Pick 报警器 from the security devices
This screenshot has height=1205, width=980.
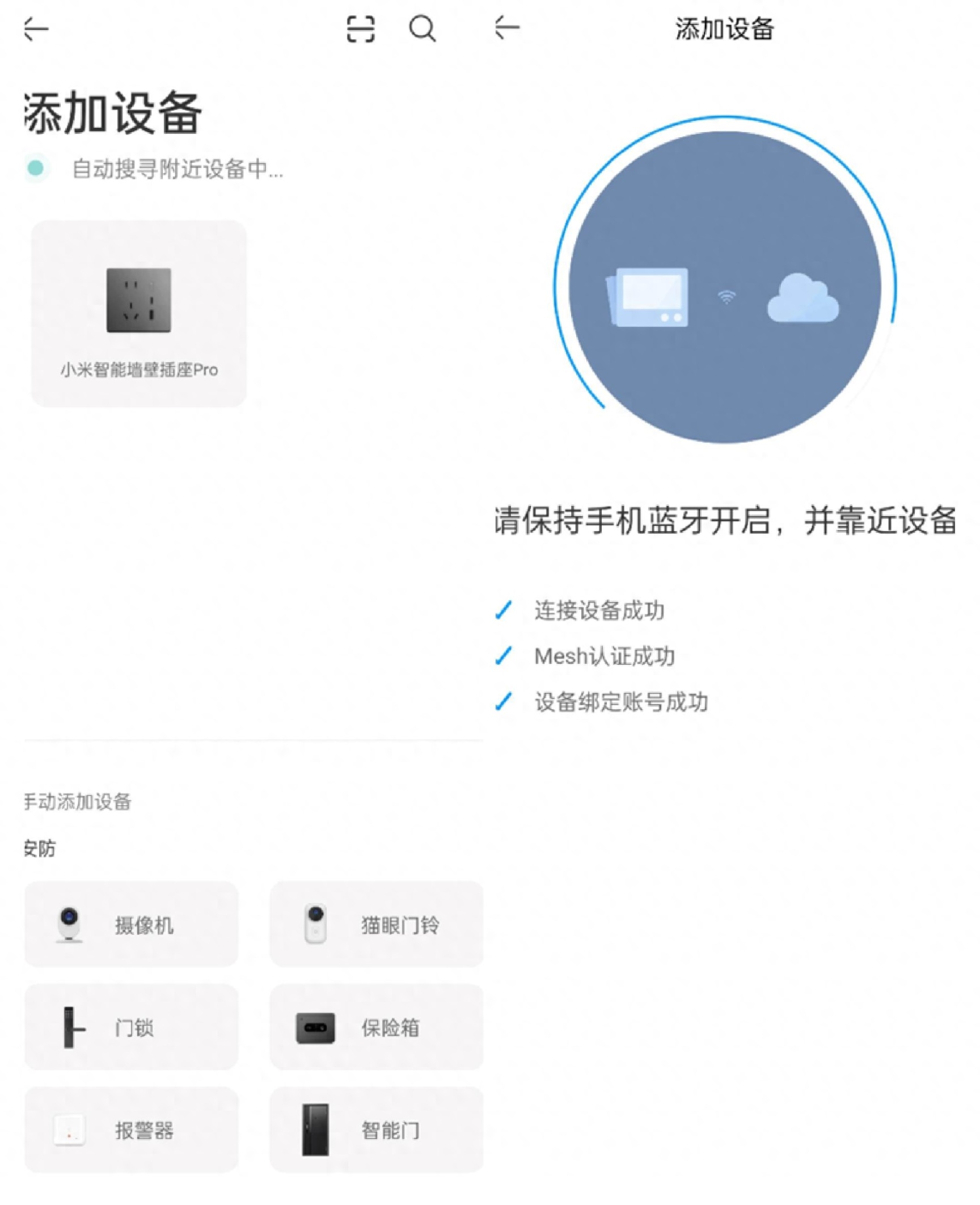tap(131, 1130)
